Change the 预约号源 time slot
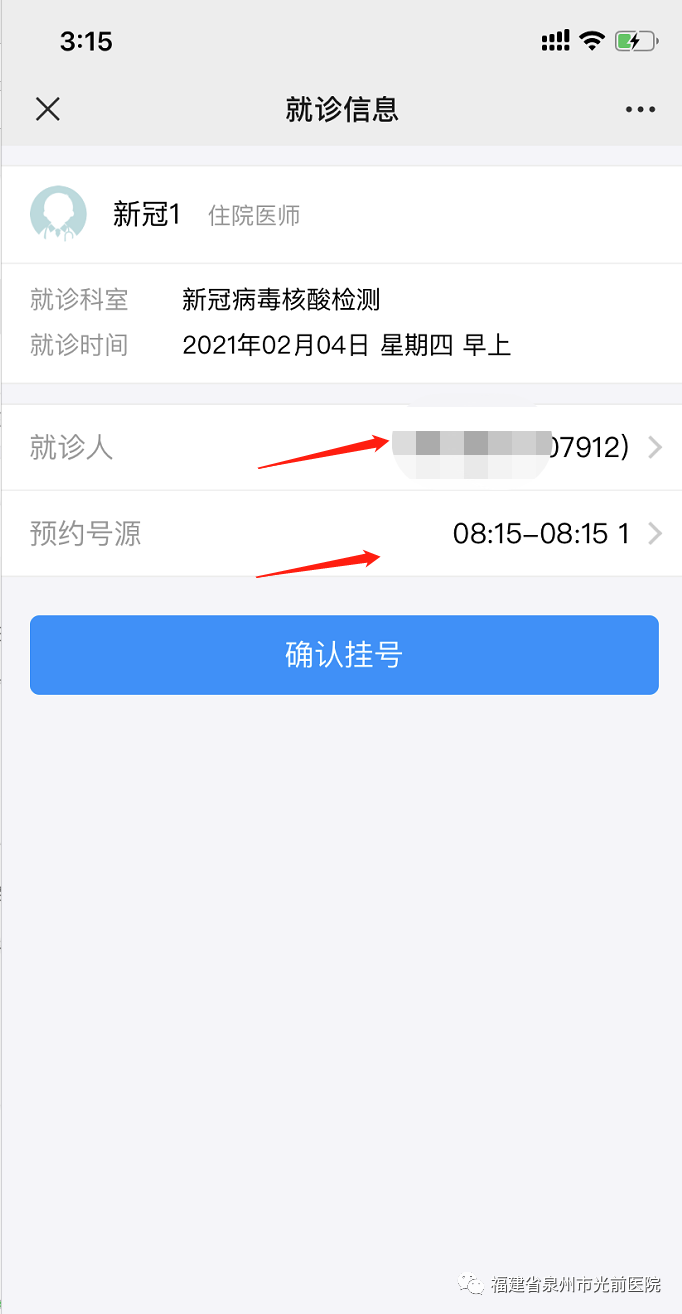 [340, 534]
